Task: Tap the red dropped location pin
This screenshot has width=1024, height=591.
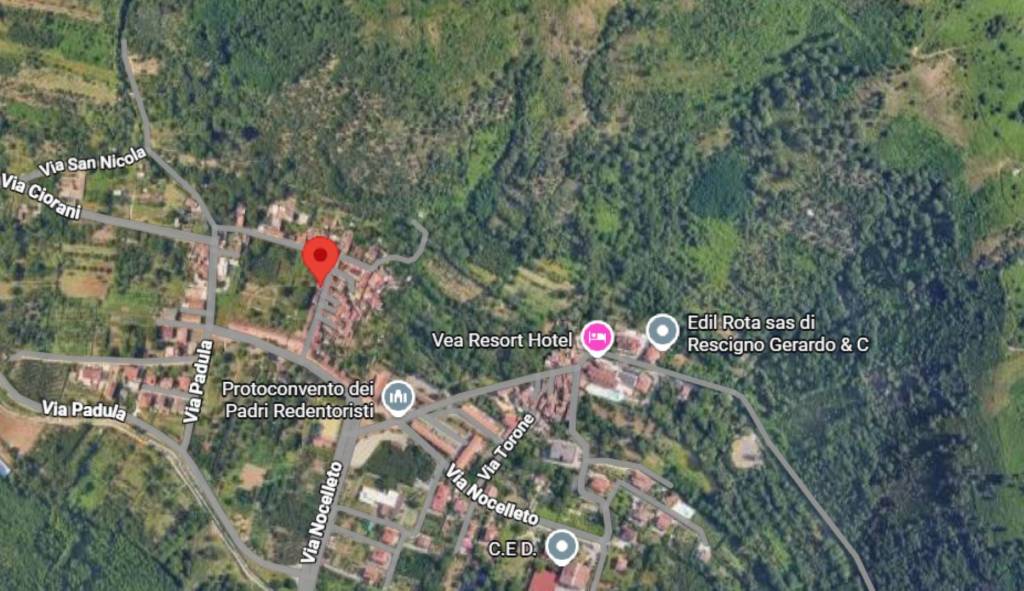Action: pyautogui.click(x=320, y=257)
